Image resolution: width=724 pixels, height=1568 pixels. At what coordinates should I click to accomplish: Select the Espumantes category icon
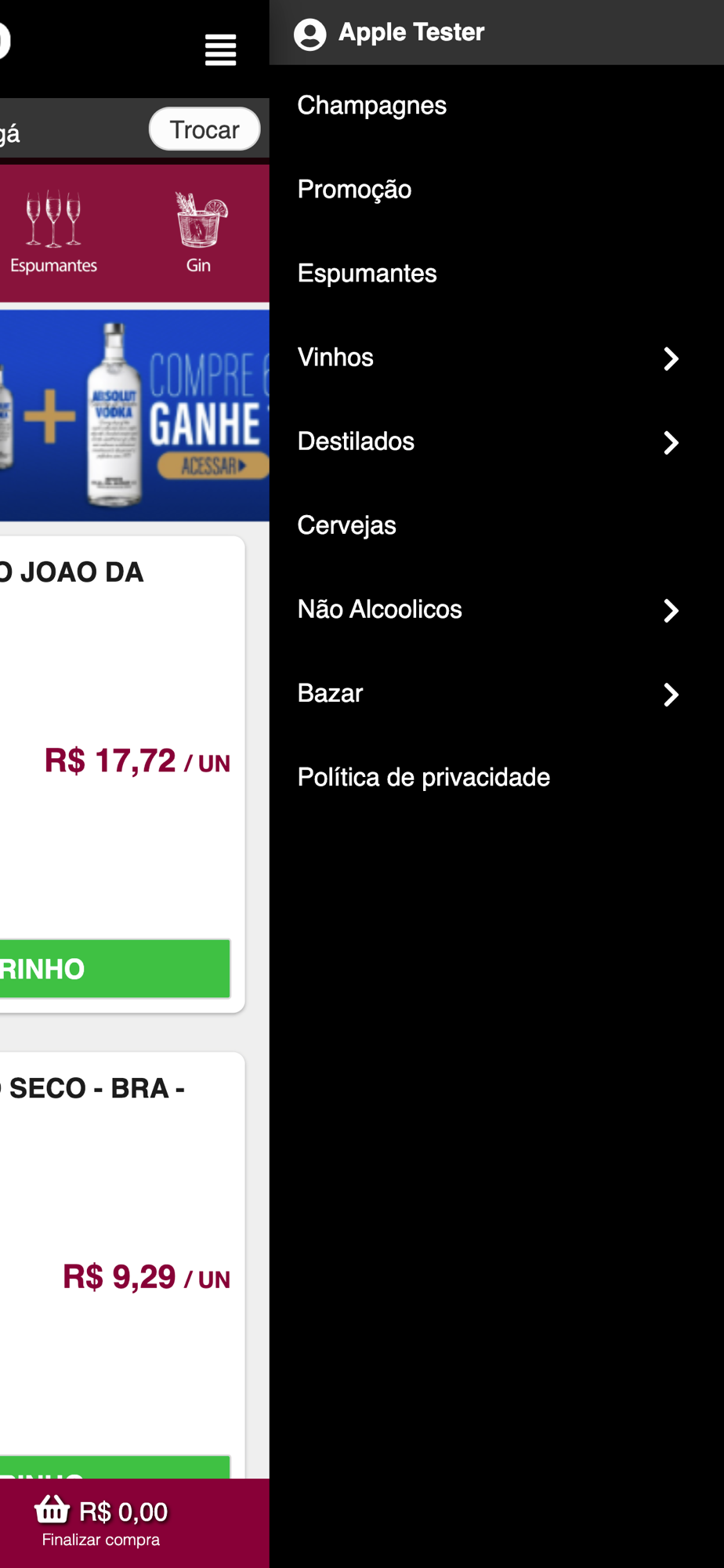[53, 232]
